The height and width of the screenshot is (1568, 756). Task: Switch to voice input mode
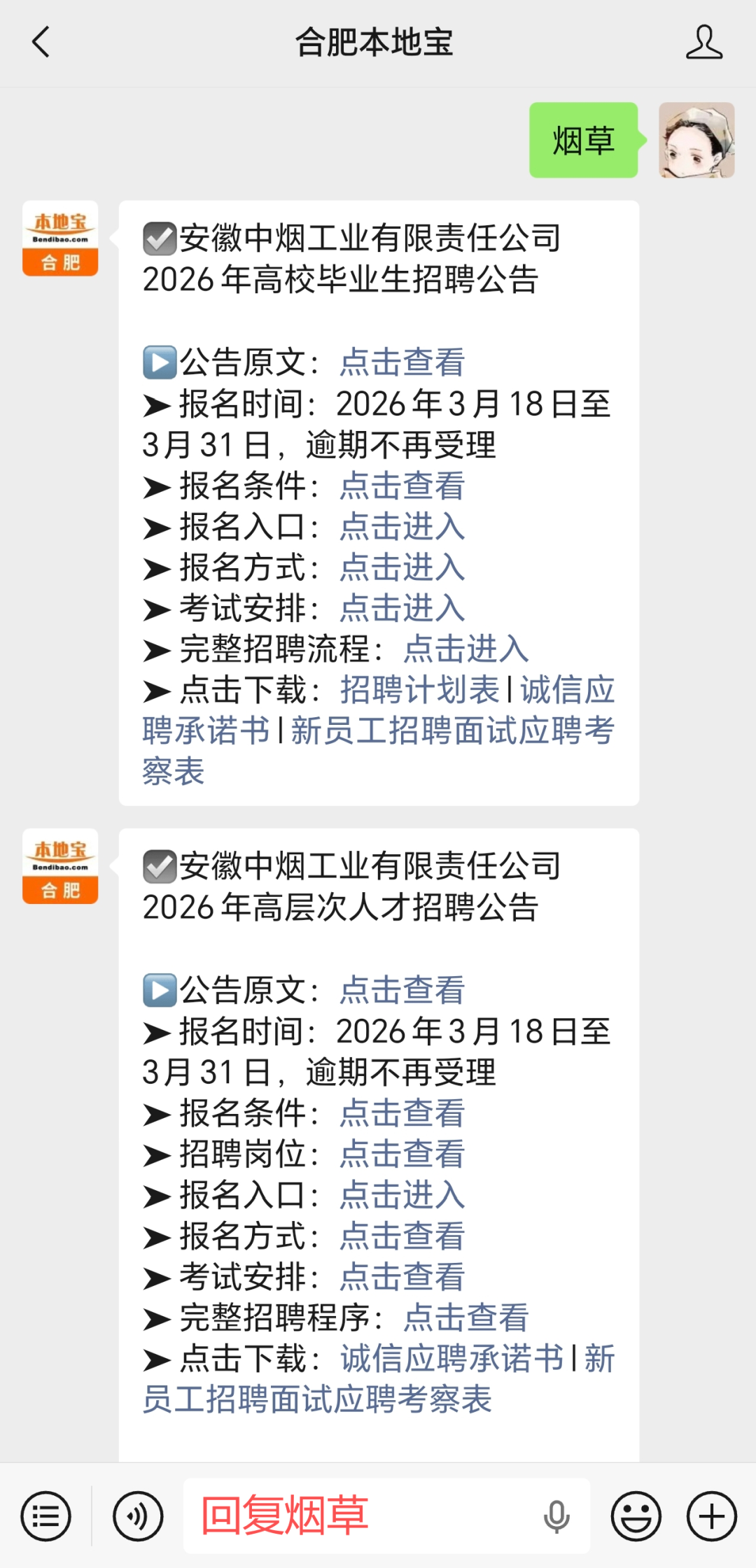138,1516
